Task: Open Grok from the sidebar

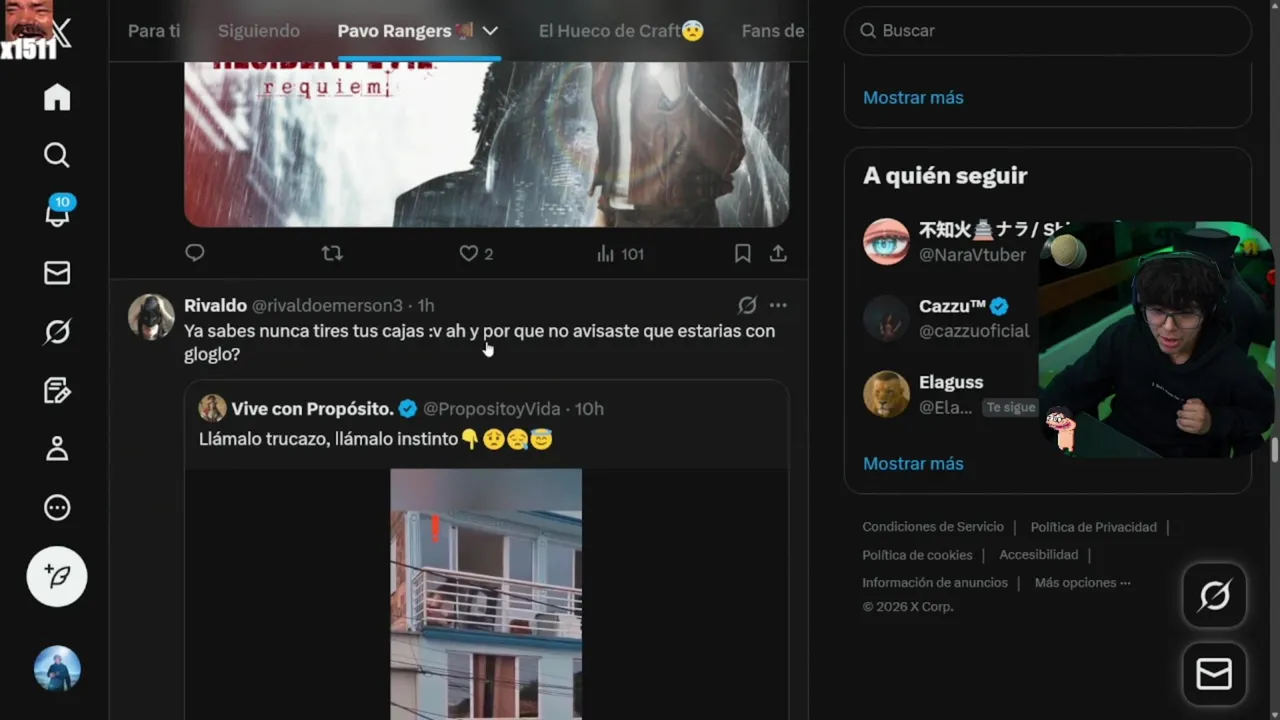Action: tap(57, 331)
